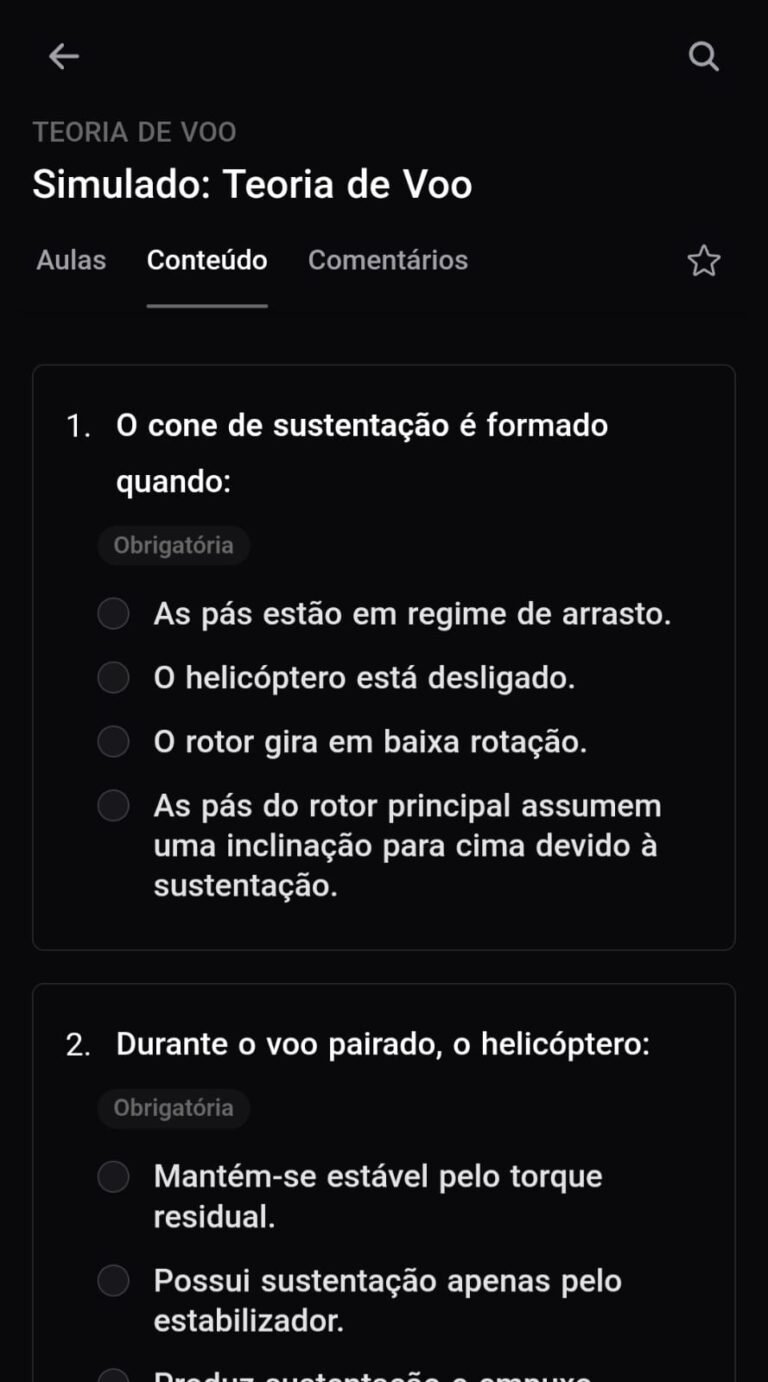Go back using the arrow icon
This screenshot has height=1382, width=768.
[x=64, y=57]
